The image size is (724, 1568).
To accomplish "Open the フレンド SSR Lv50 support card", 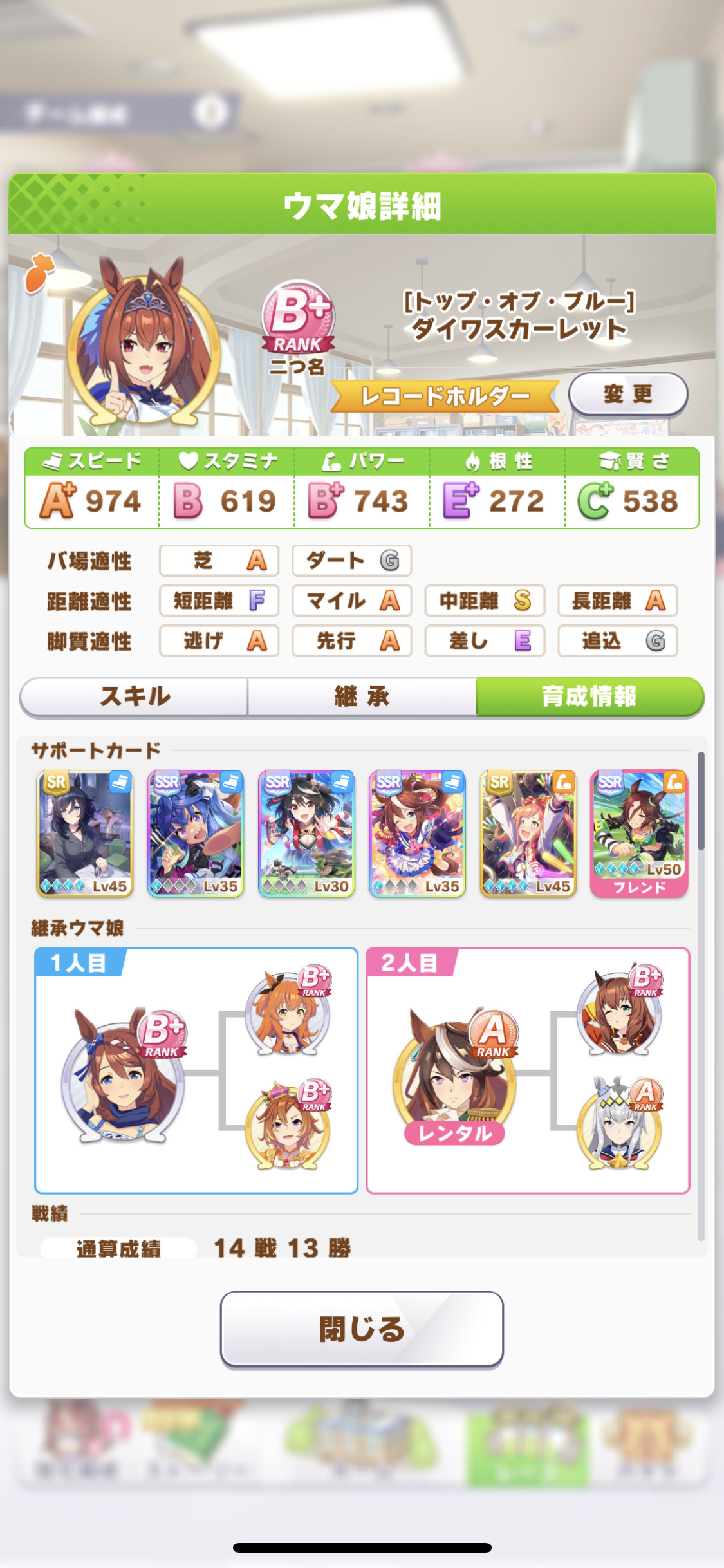I will [639, 834].
